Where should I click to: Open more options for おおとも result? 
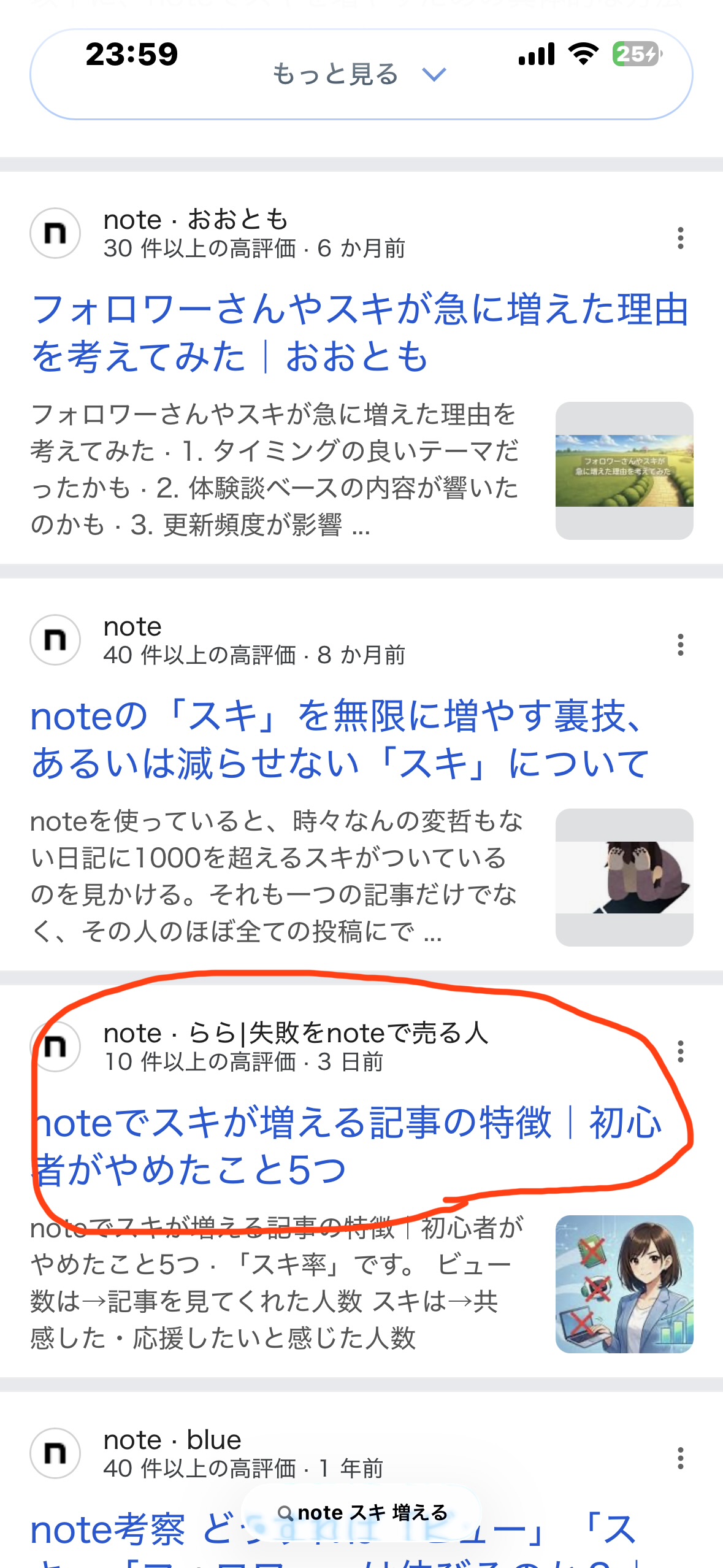click(680, 238)
